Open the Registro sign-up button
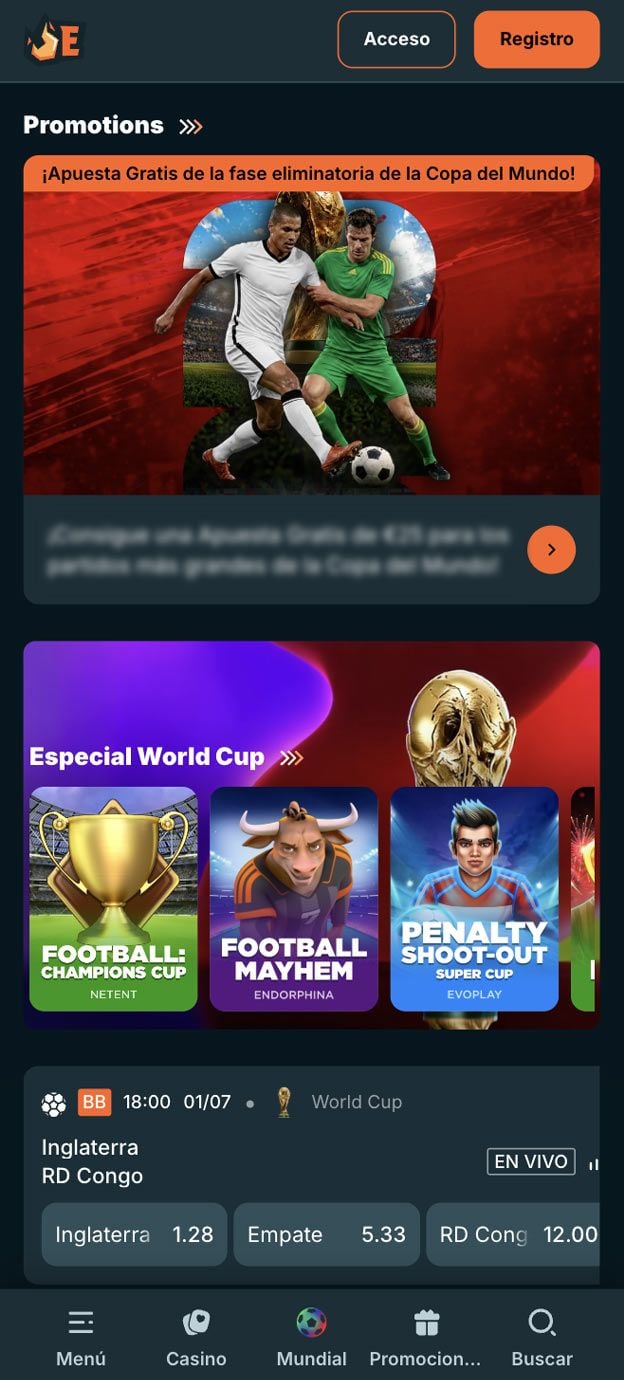 pyautogui.click(x=537, y=39)
